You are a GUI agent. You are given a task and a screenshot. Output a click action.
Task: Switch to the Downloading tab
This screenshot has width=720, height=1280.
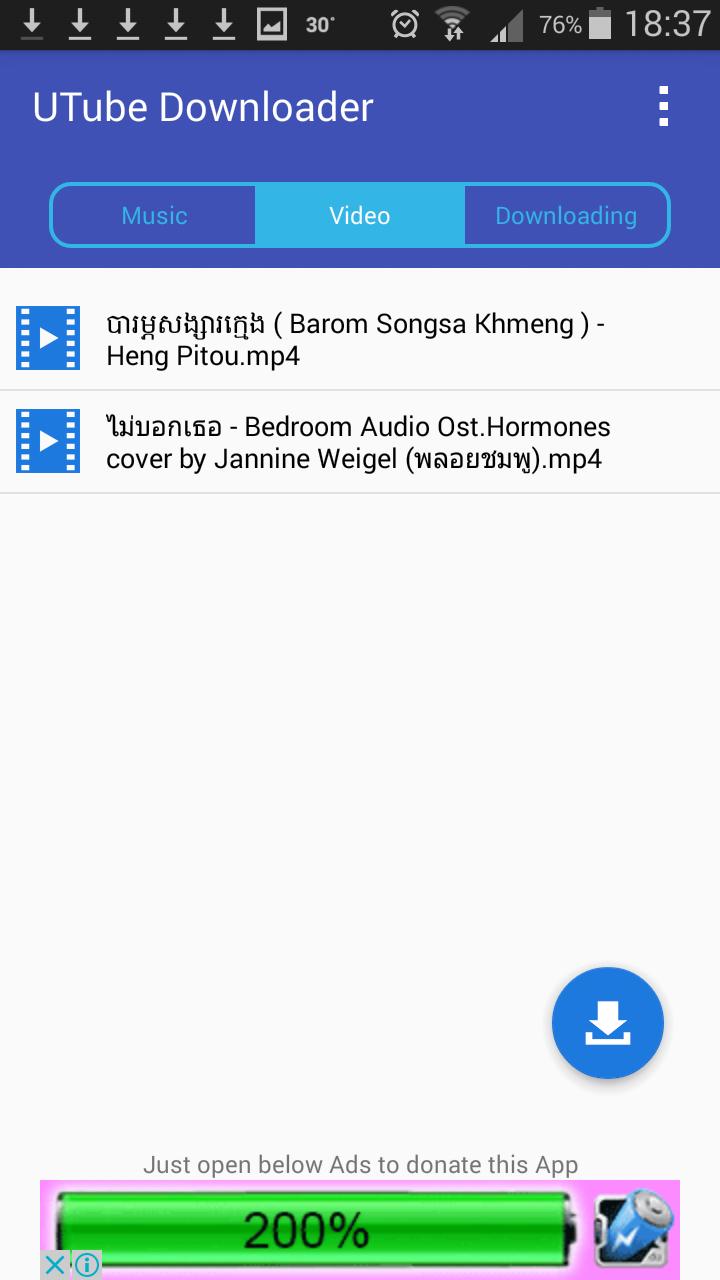click(566, 214)
